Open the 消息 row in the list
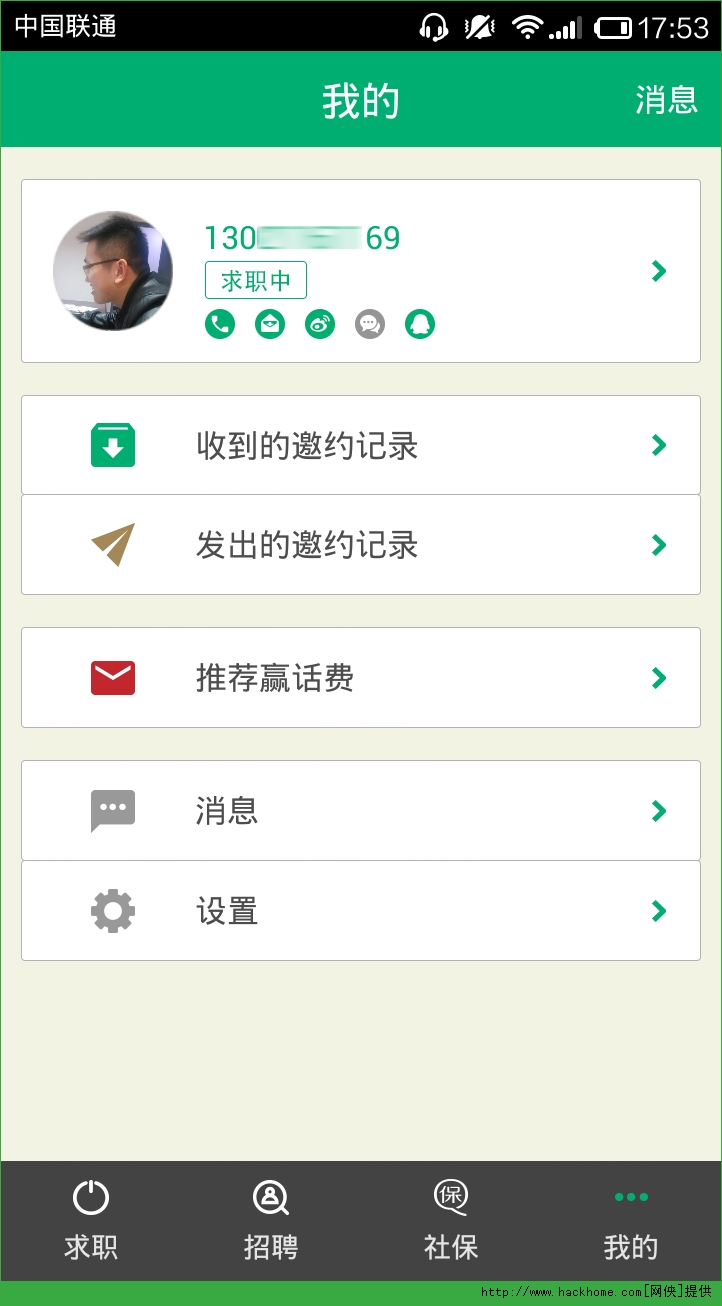Screen dimensions: 722x1306 (360, 811)
